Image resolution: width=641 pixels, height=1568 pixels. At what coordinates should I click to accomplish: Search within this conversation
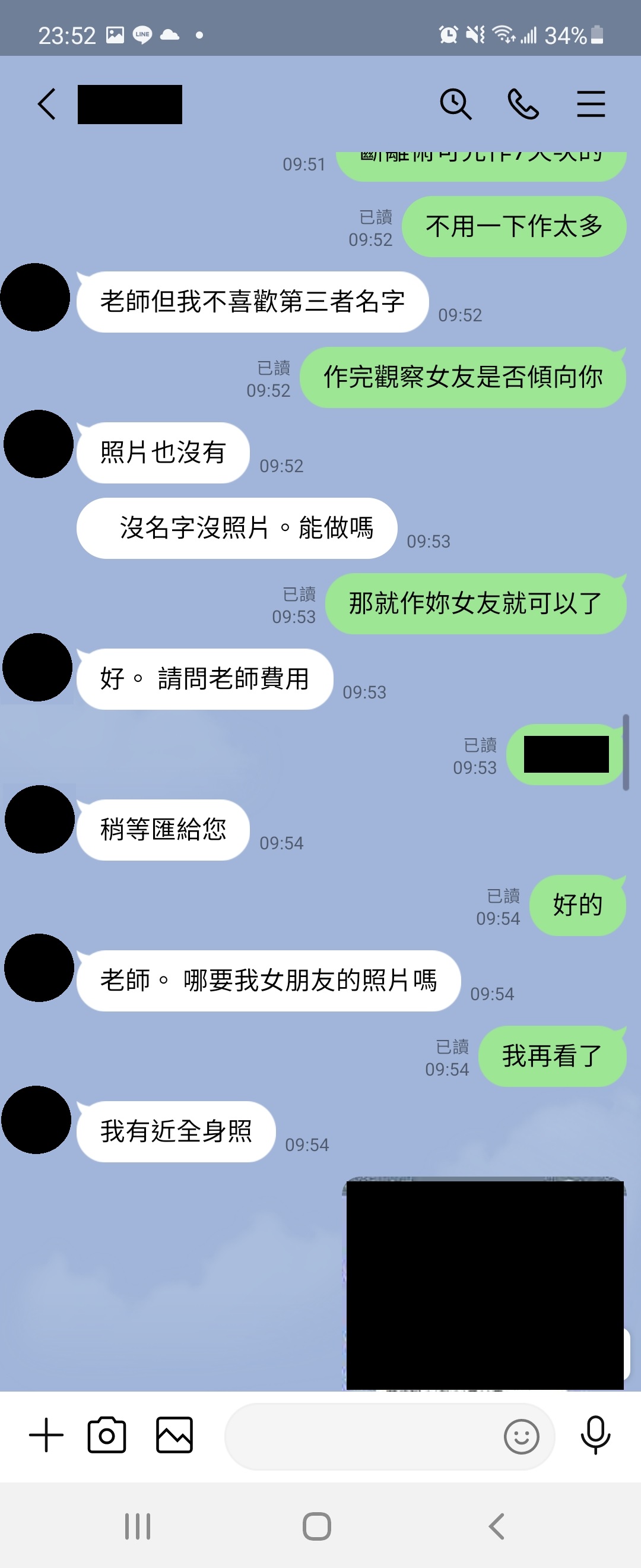[455, 104]
